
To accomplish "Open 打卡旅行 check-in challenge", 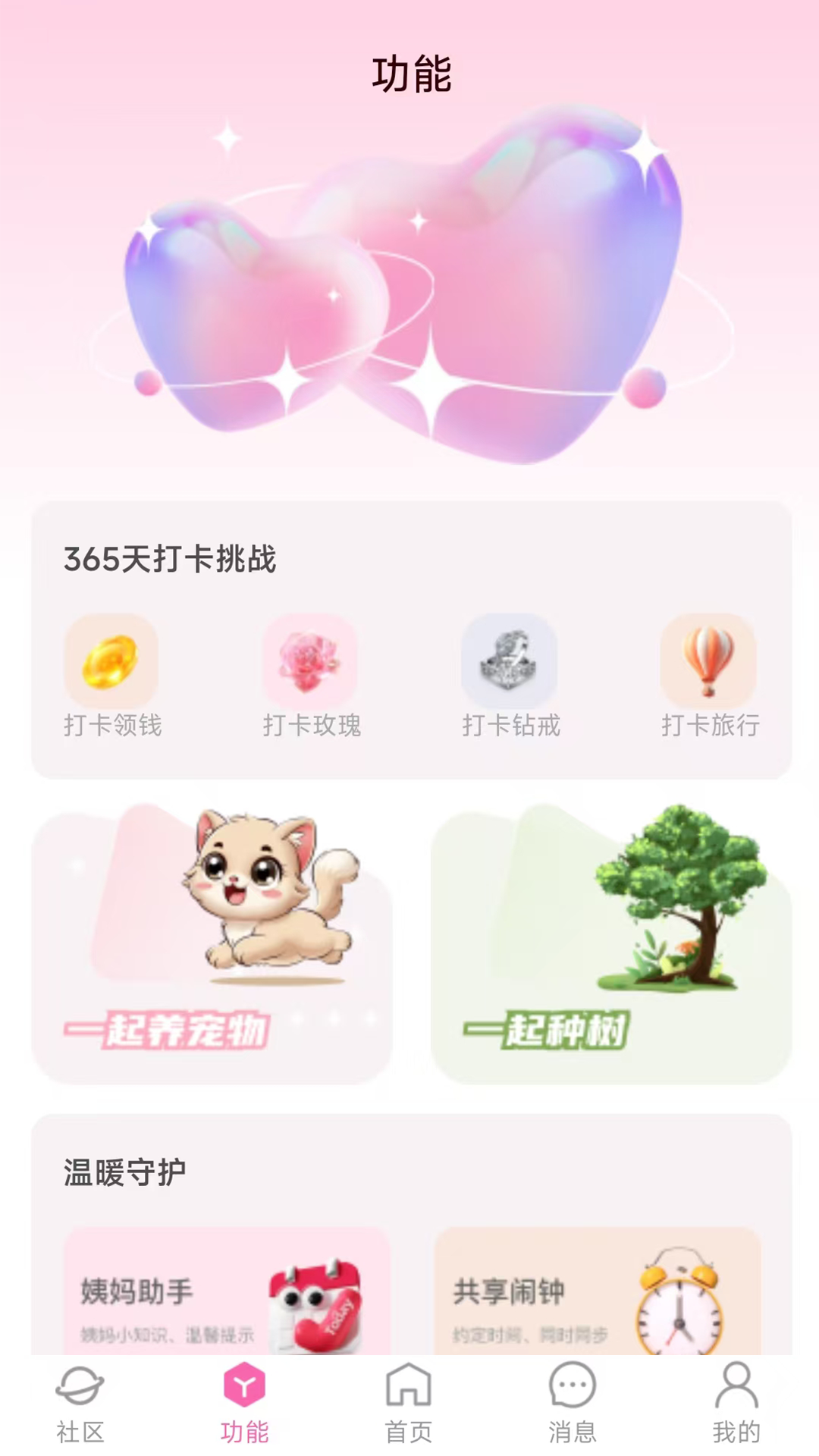I will click(710, 676).
